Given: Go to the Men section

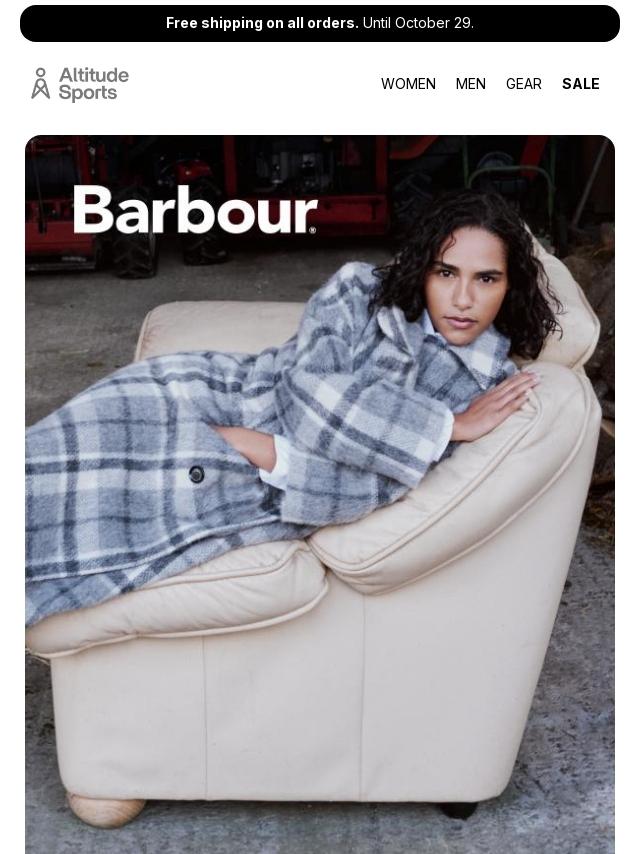Looking at the screenshot, I should 470,84.
